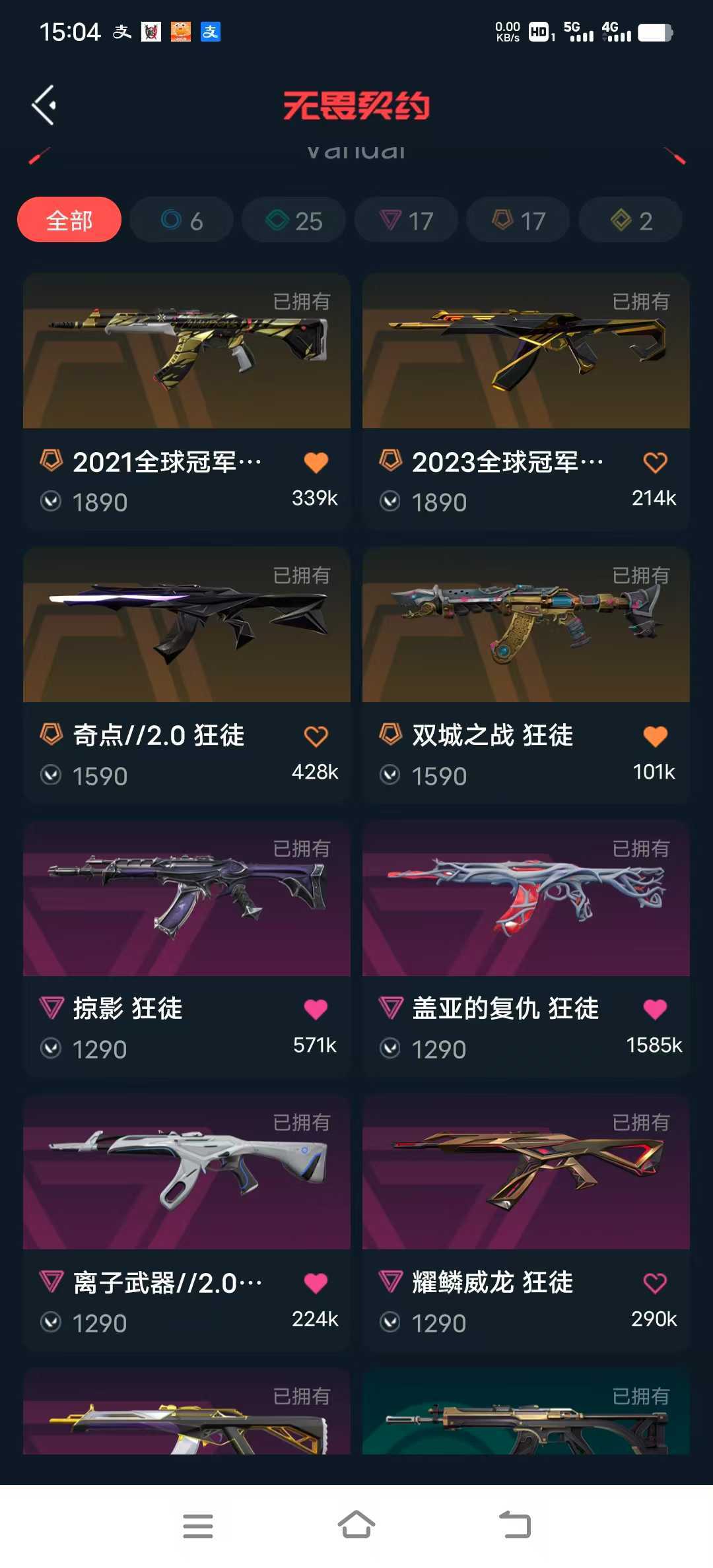Open the 奇点//2.0 狂徒 skin card
The height and width of the screenshot is (1568, 713).
click(x=187, y=675)
